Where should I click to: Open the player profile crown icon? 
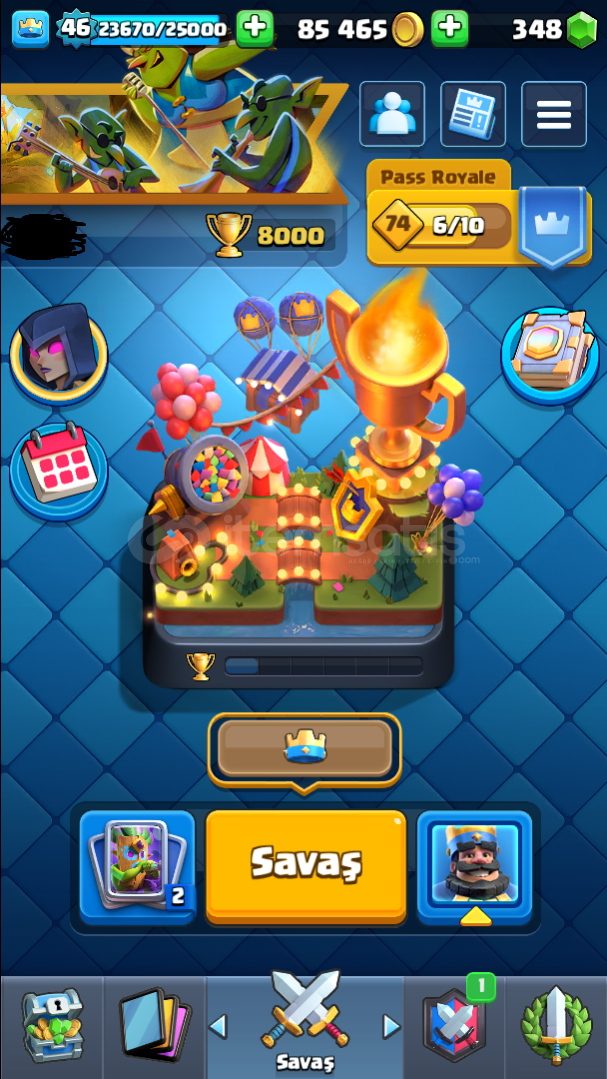[31, 29]
